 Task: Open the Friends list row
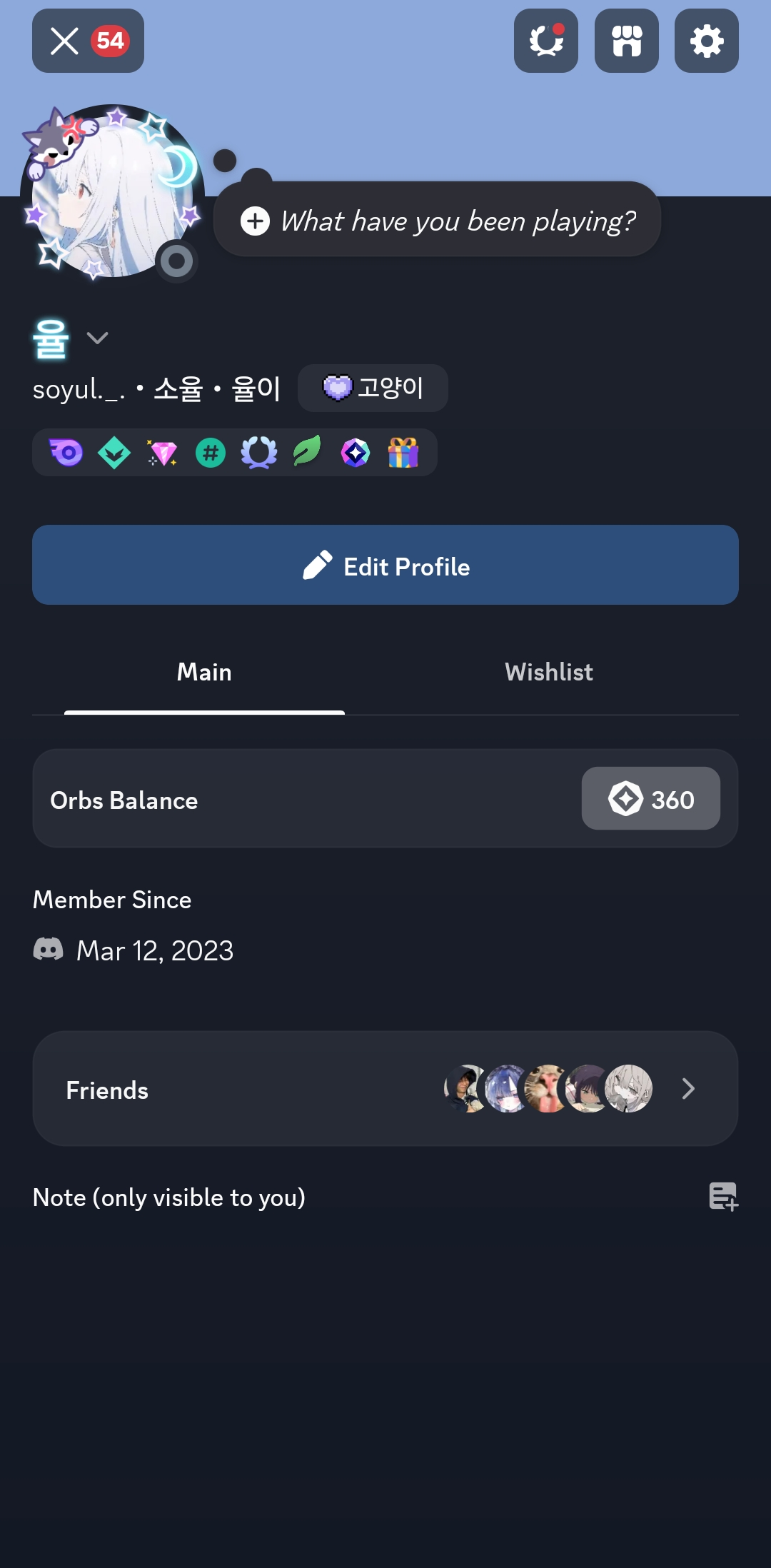tap(385, 1089)
